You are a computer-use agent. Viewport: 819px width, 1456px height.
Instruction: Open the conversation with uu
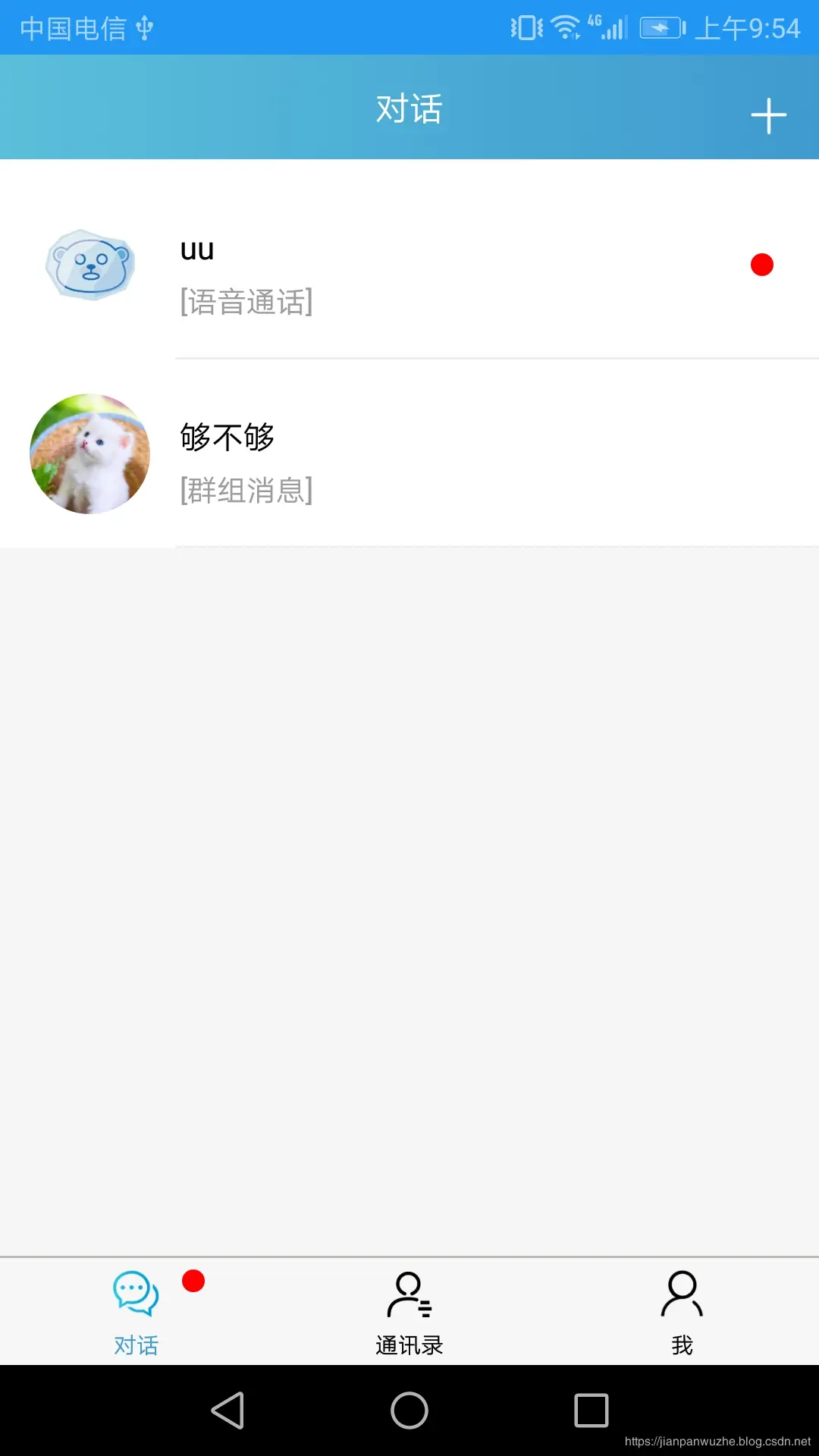[x=409, y=267]
